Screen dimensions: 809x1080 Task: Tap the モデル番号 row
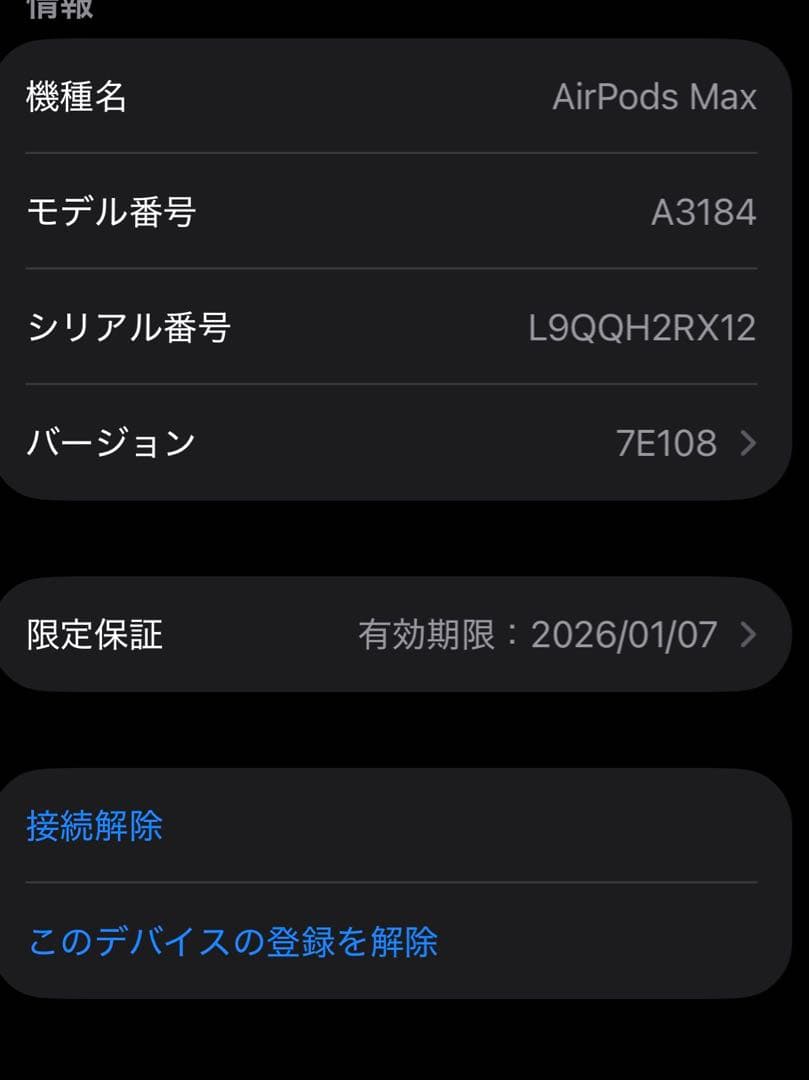[x=400, y=212]
